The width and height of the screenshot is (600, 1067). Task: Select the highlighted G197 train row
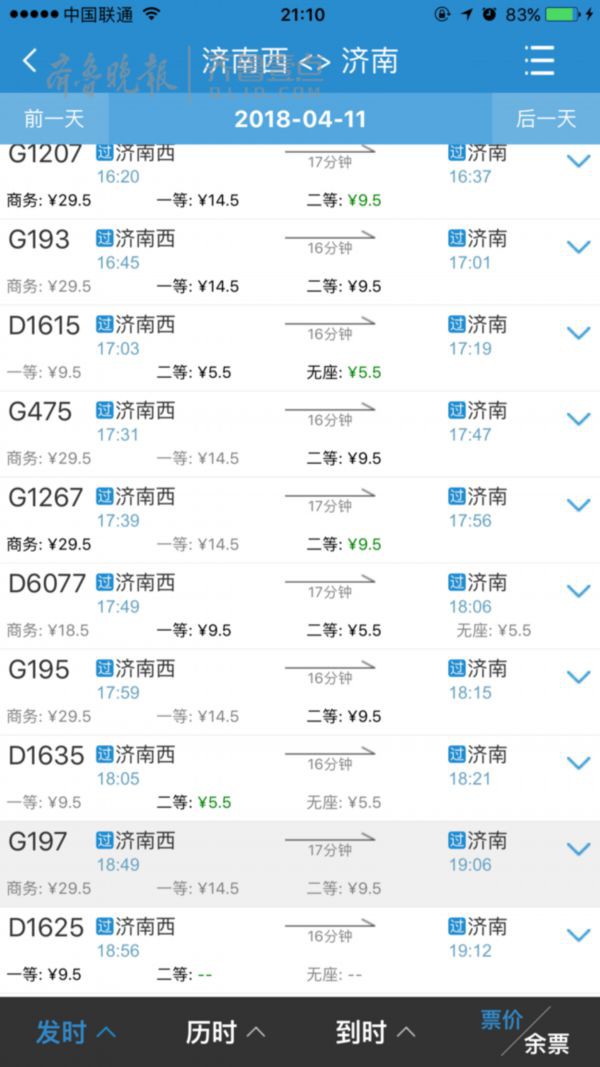(x=300, y=864)
